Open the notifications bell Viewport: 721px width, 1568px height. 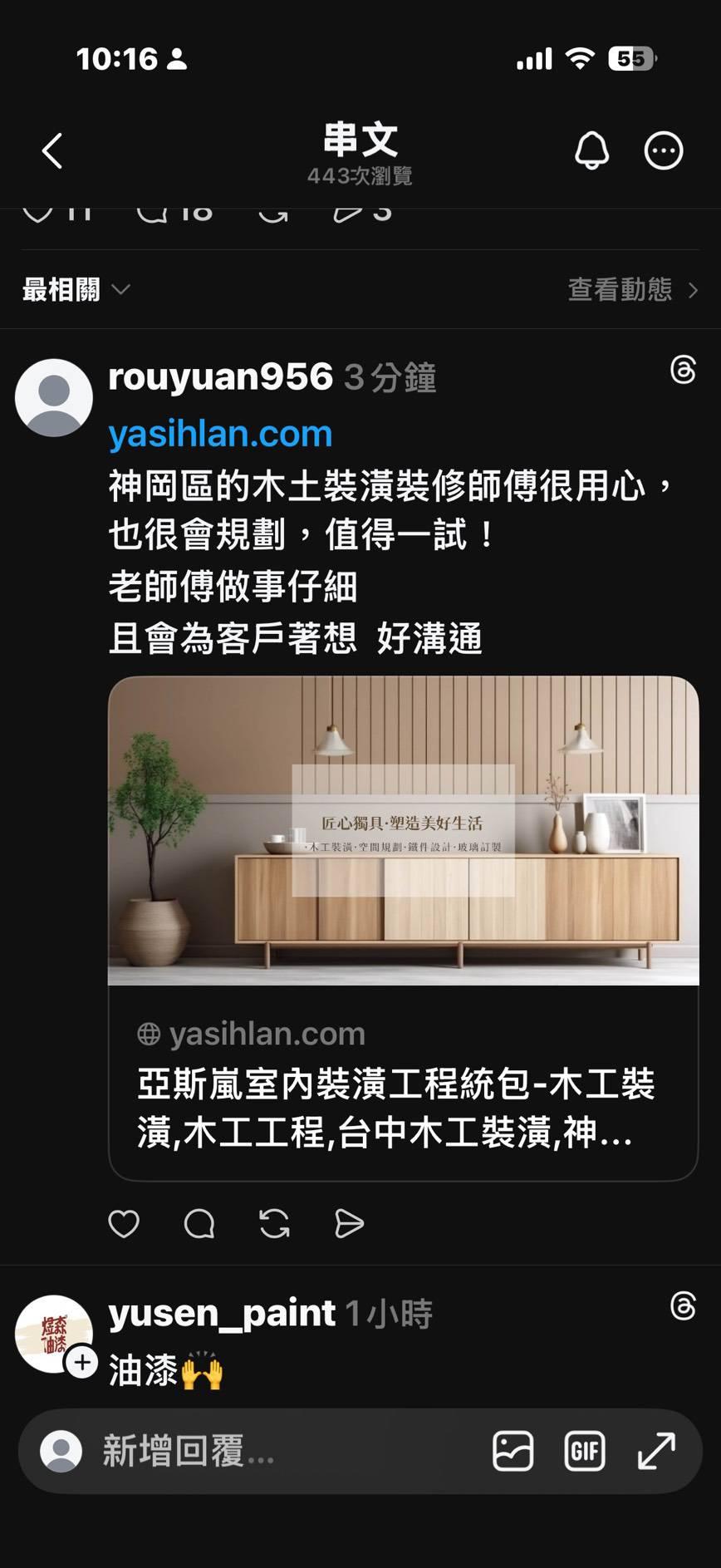591,151
